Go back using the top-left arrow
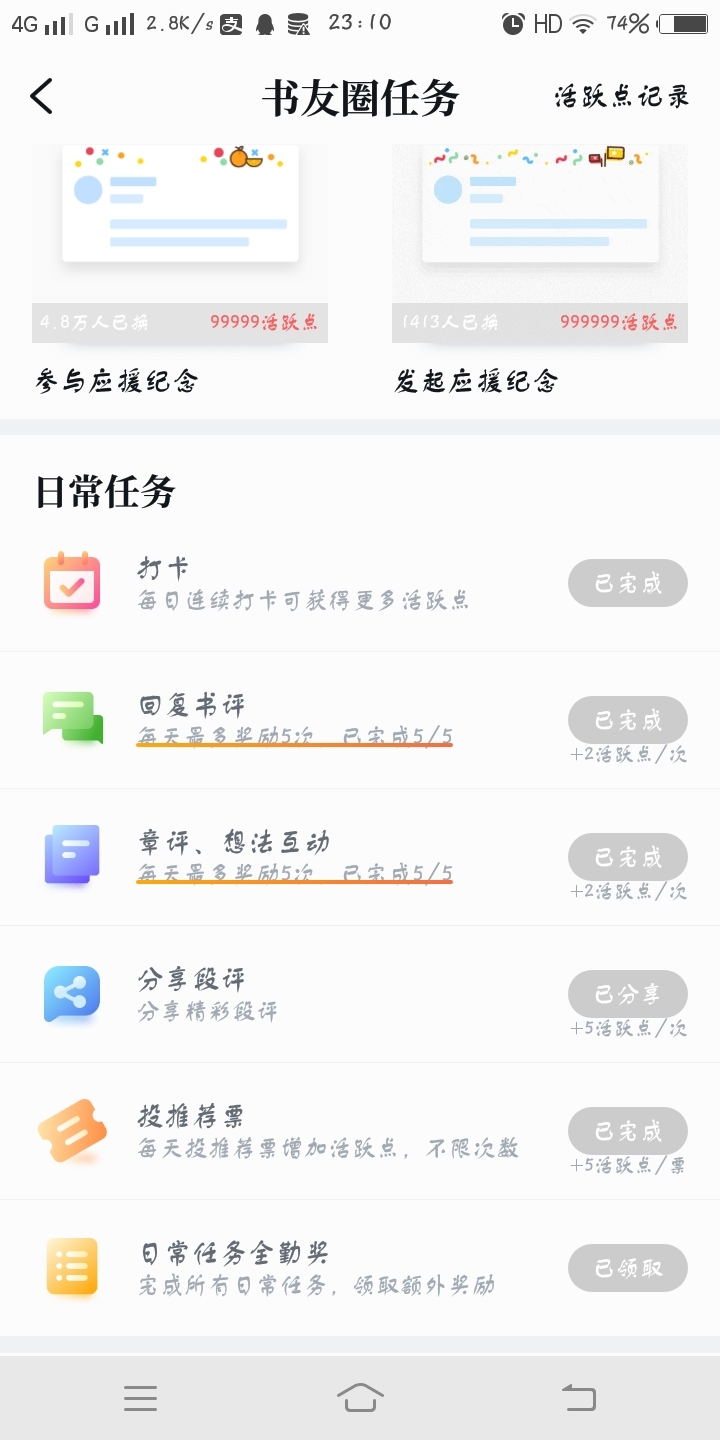Viewport: 720px width, 1440px height. pyautogui.click(x=42, y=97)
